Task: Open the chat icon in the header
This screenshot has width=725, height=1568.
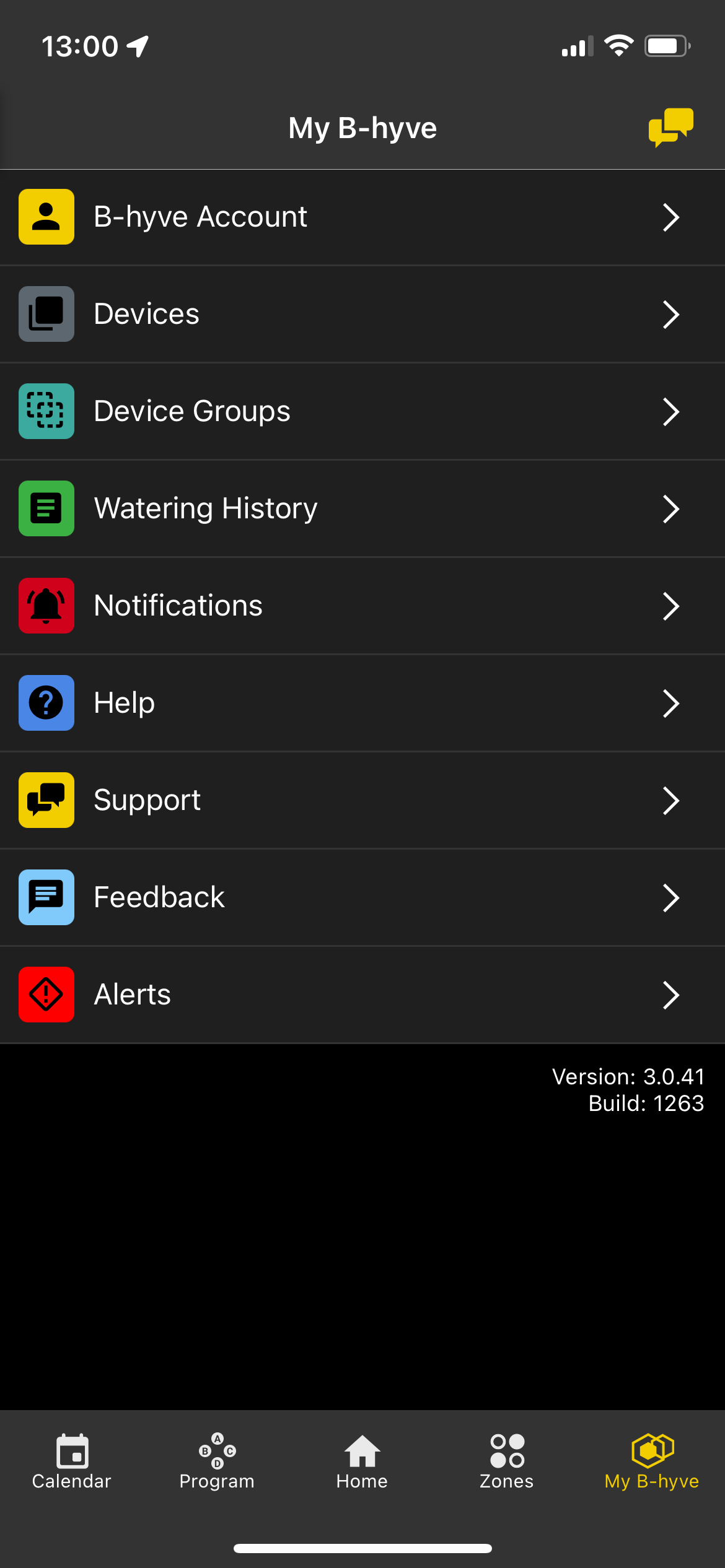Action: pyautogui.click(x=670, y=127)
